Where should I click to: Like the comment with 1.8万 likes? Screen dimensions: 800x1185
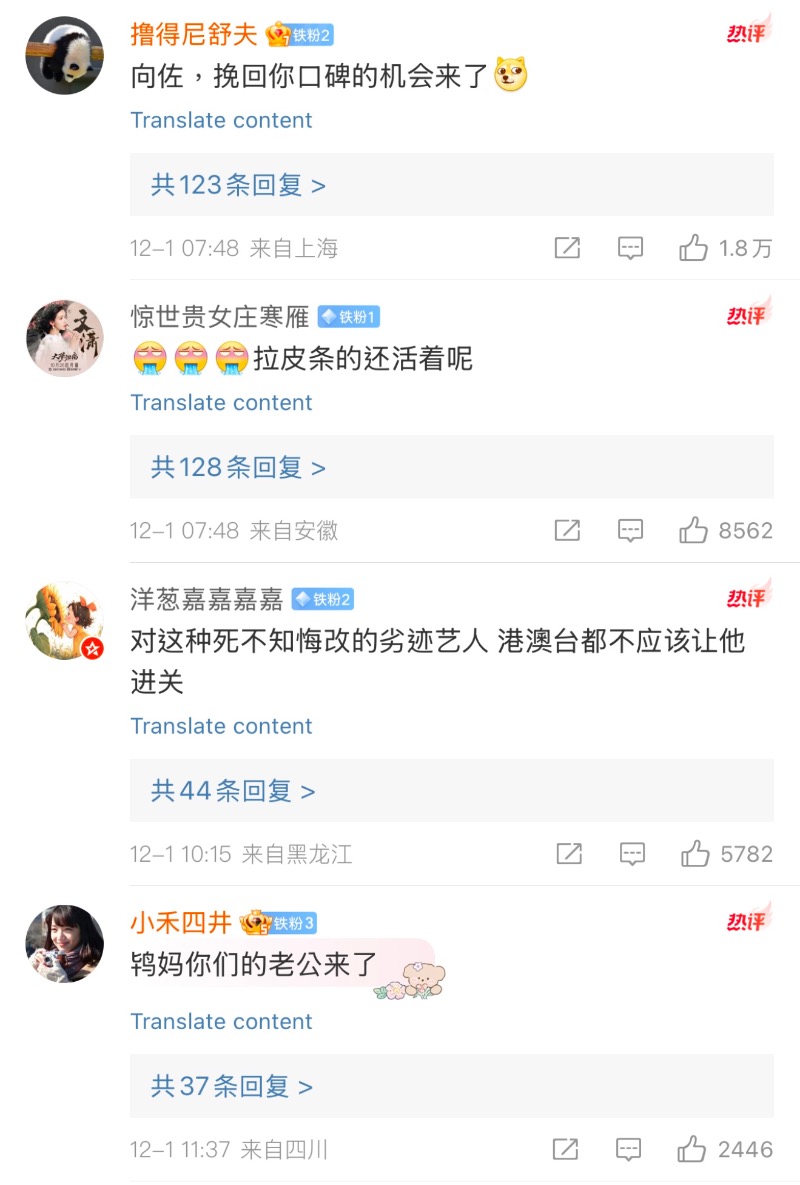(693, 248)
